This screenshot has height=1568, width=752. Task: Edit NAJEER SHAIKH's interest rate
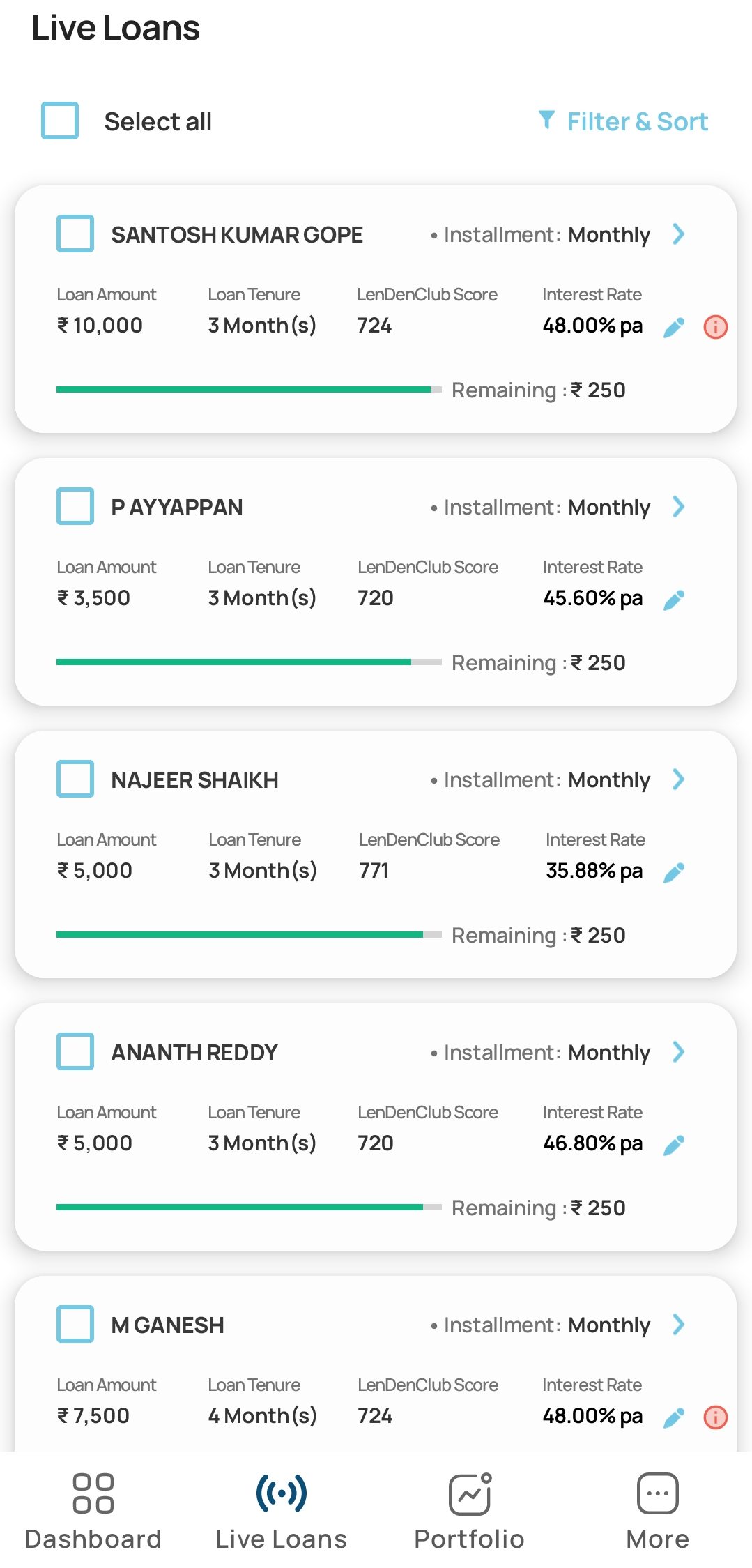[x=673, y=871]
